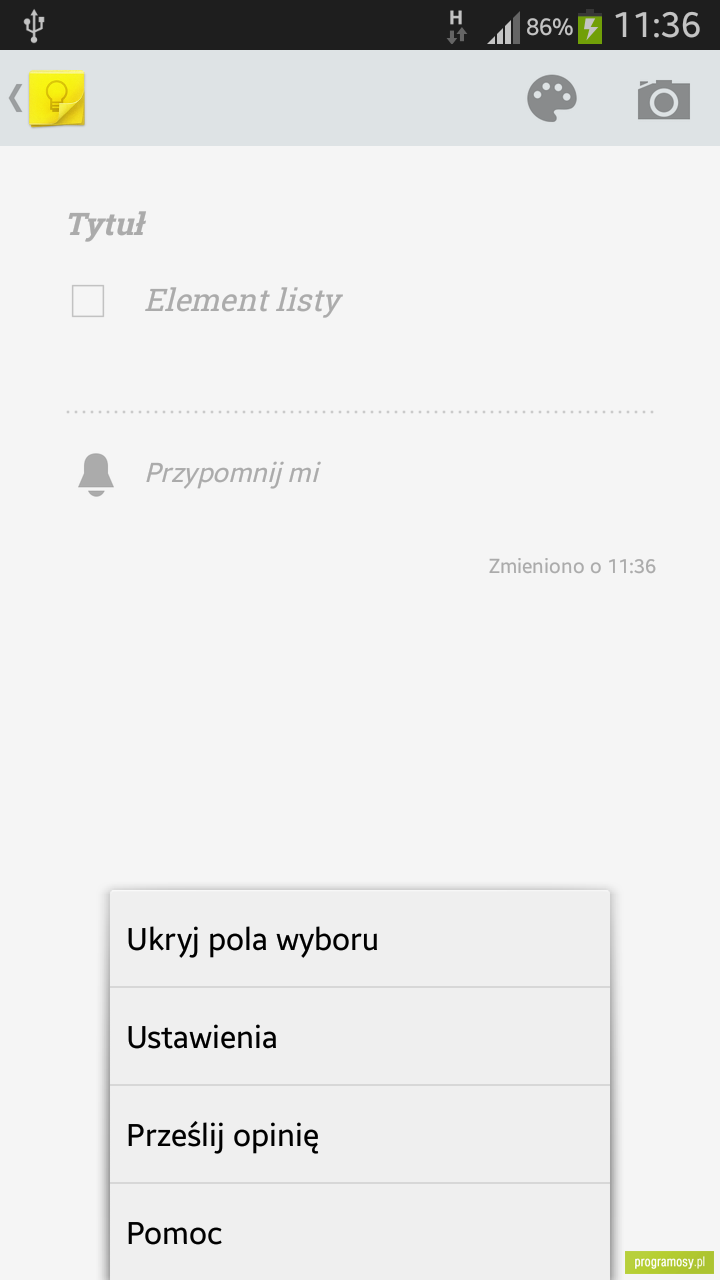Open Ustawienia from the menu
Image resolution: width=720 pixels, height=1280 pixels.
(x=360, y=1037)
